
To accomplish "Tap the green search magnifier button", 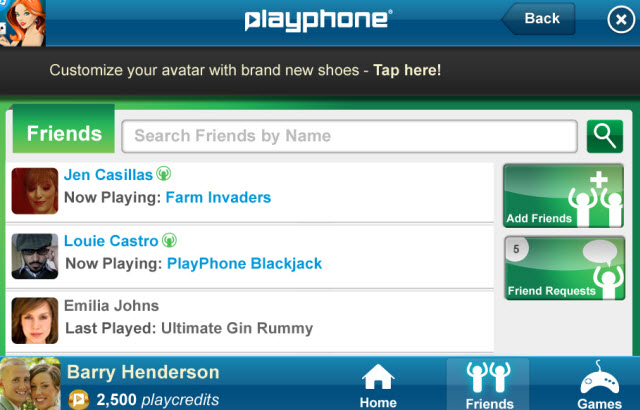I will pyautogui.click(x=604, y=135).
